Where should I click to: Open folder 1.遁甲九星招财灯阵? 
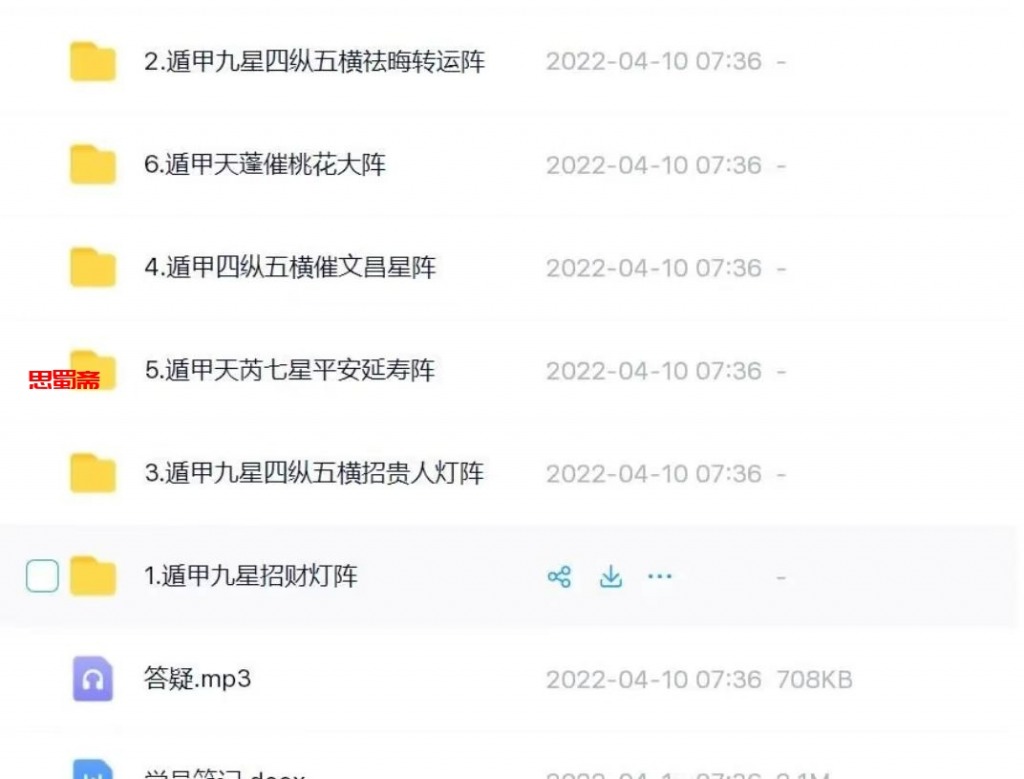pos(251,576)
